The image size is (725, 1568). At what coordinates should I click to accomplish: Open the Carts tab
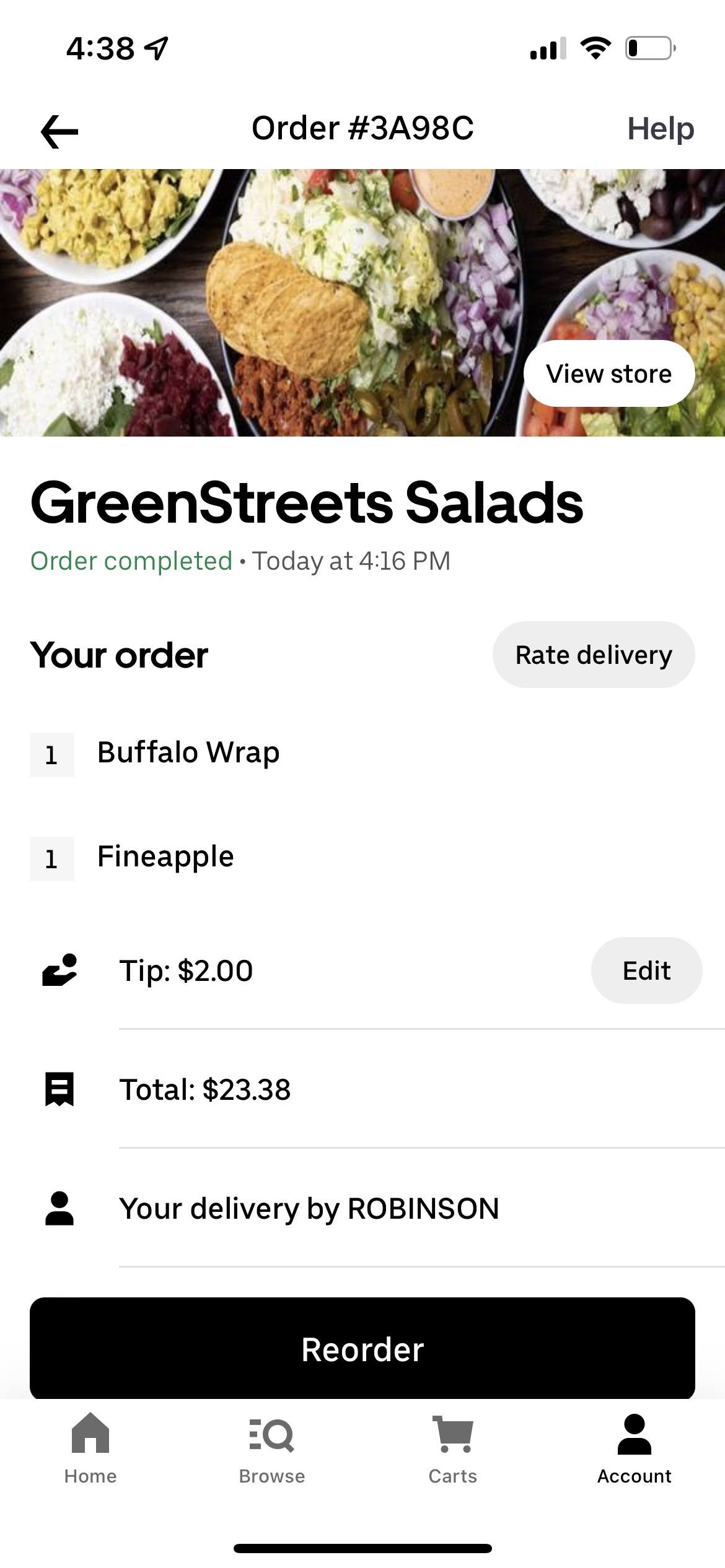[452, 1449]
